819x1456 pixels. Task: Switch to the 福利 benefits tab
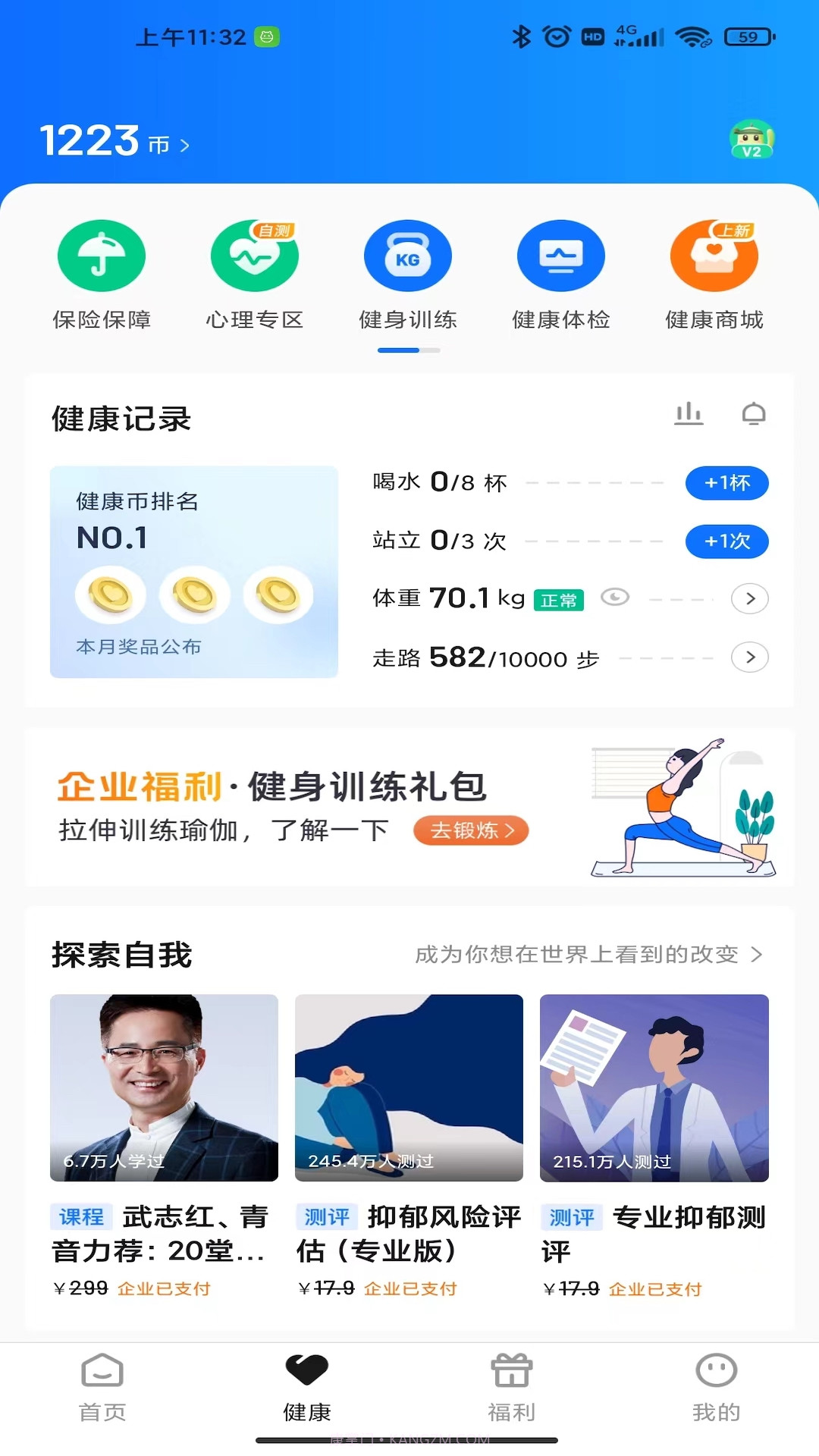coord(511,1388)
